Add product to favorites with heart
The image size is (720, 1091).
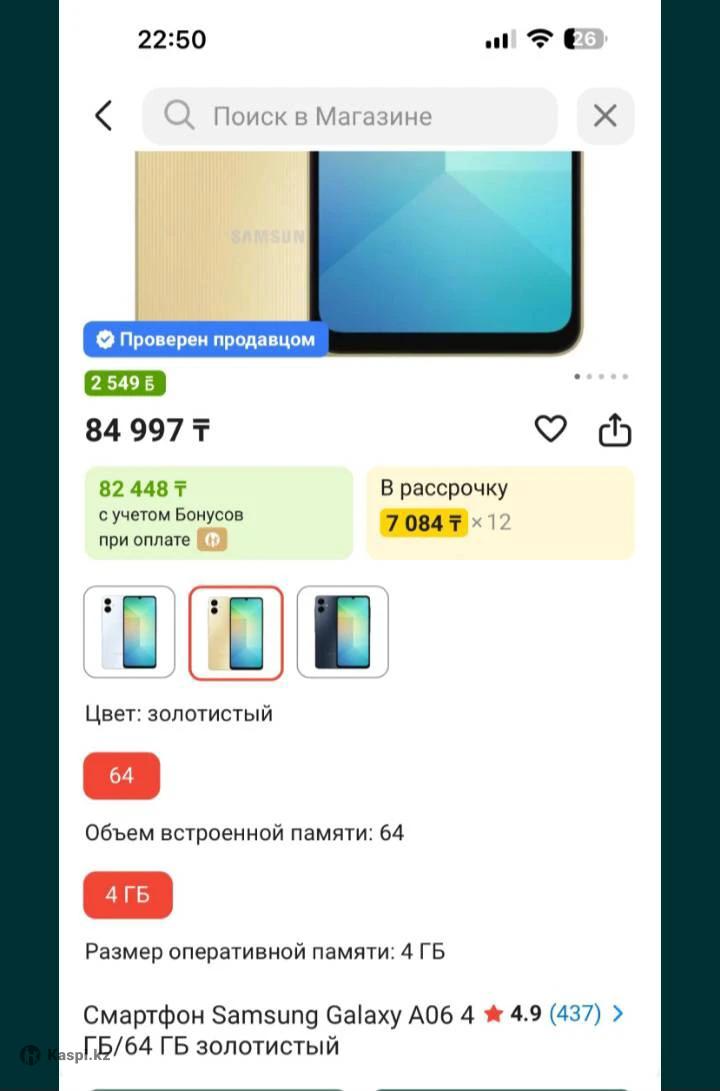coord(550,429)
